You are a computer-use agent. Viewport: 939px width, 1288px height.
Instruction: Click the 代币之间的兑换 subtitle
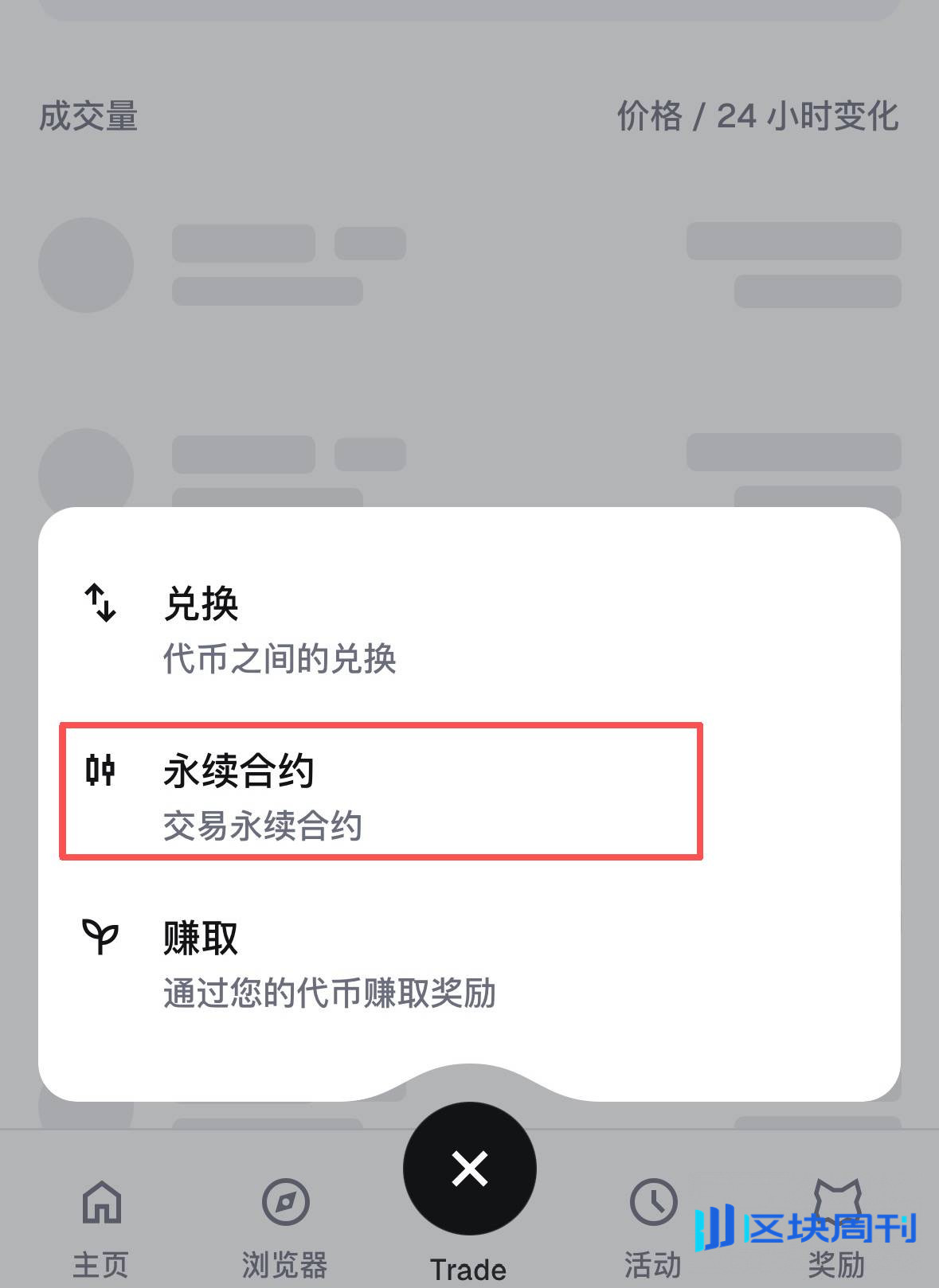pyautogui.click(x=279, y=659)
